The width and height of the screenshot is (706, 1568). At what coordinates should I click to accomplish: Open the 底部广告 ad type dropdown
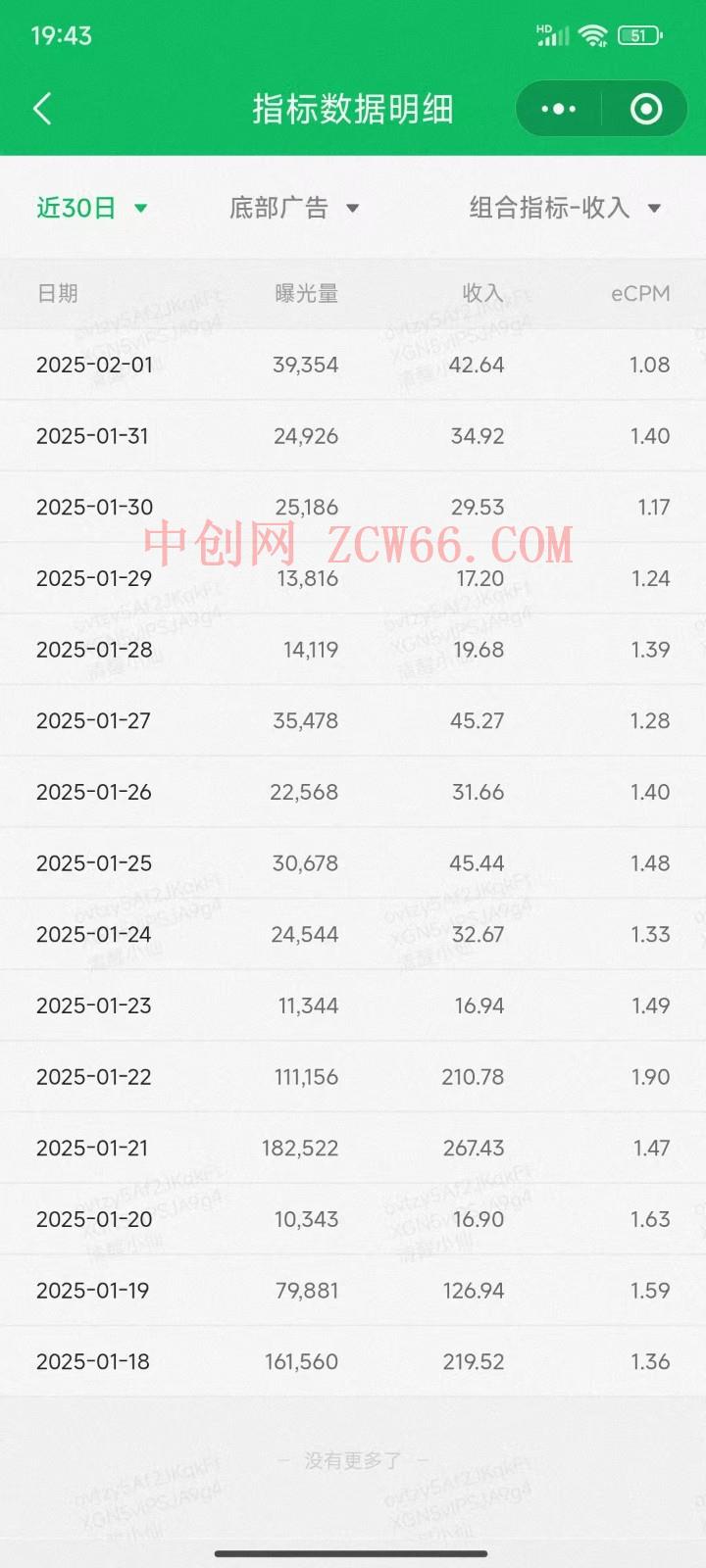coord(294,208)
